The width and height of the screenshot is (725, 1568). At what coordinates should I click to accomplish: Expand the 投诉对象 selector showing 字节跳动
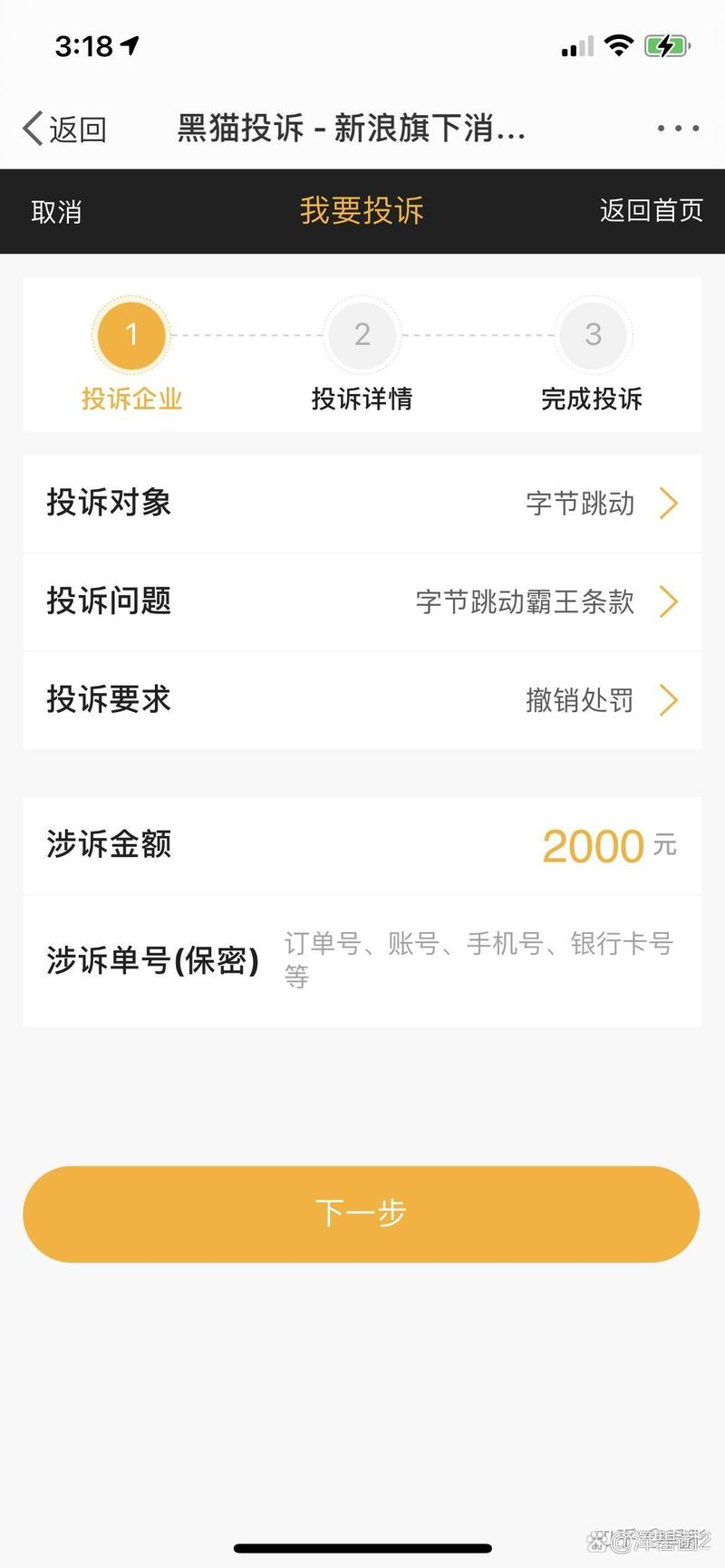(x=362, y=504)
